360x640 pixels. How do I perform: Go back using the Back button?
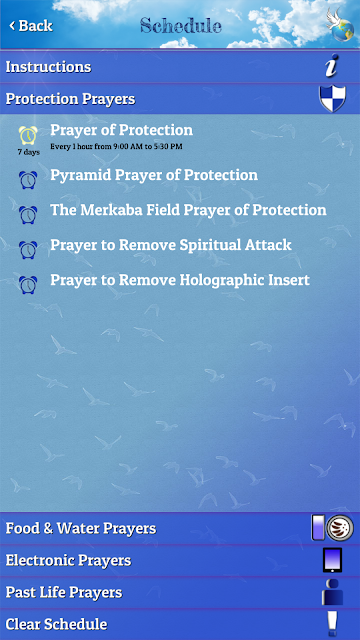[31, 25]
